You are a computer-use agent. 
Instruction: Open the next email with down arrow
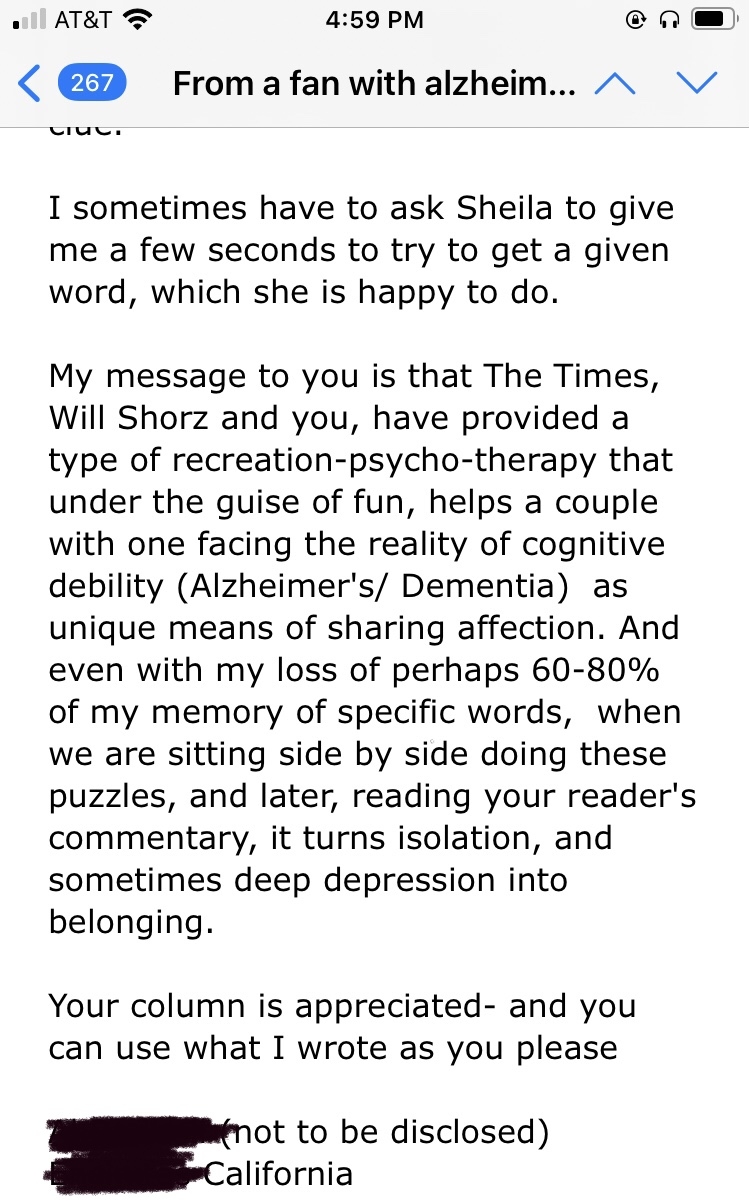pyautogui.click(x=696, y=83)
